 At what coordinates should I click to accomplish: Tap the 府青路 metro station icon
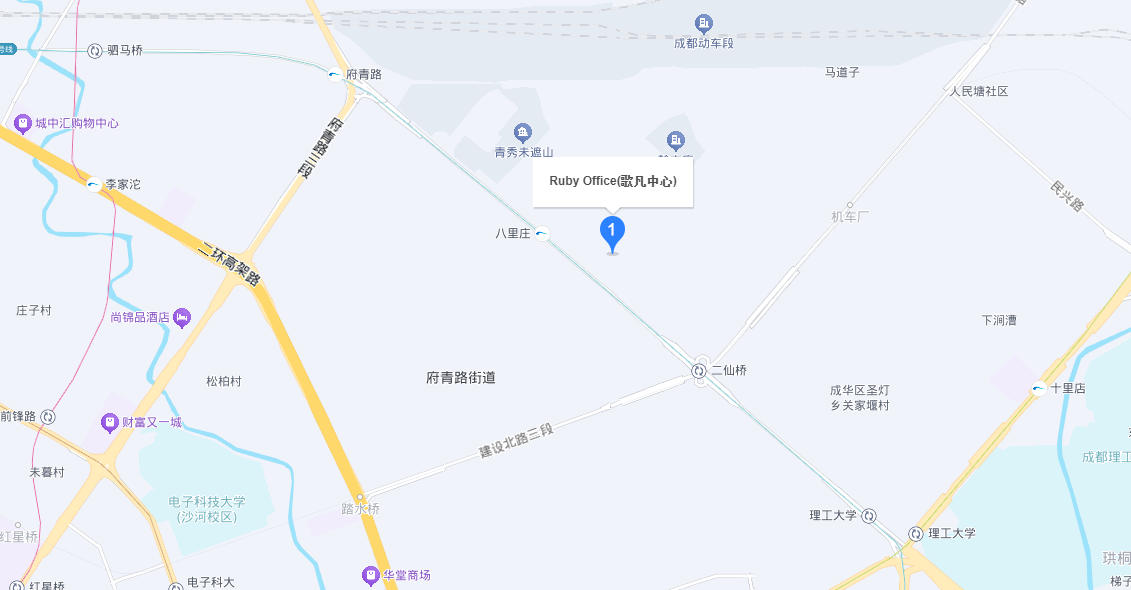(334, 75)
